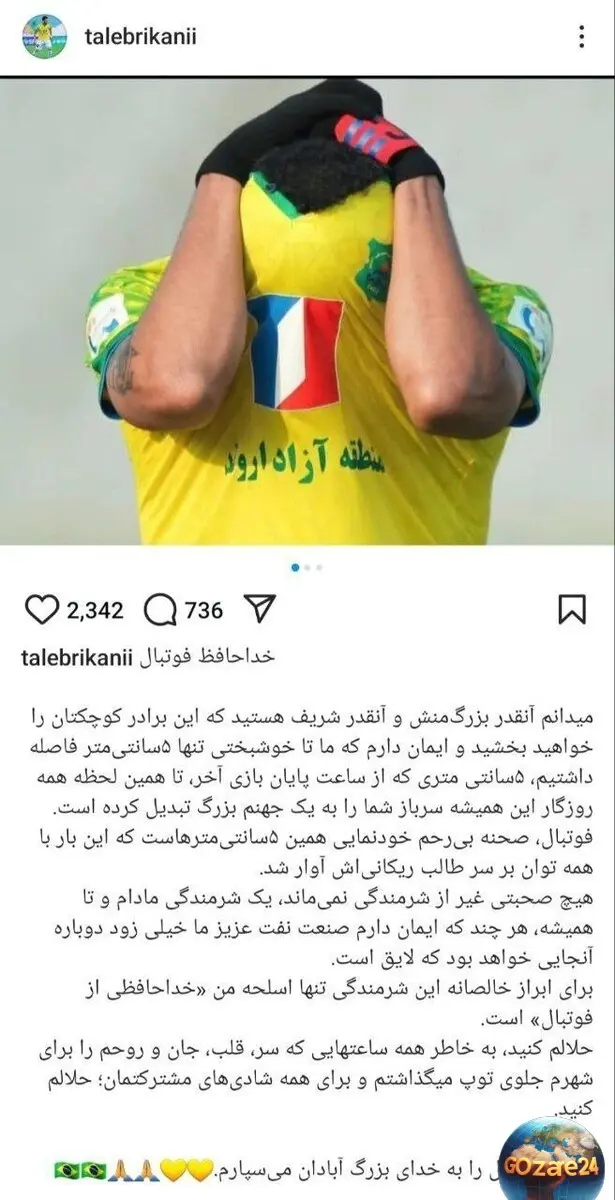The height and width of the screenshot is (1200, 615).
Task: Open talebrikanii's profile picture
Action: 43,37
